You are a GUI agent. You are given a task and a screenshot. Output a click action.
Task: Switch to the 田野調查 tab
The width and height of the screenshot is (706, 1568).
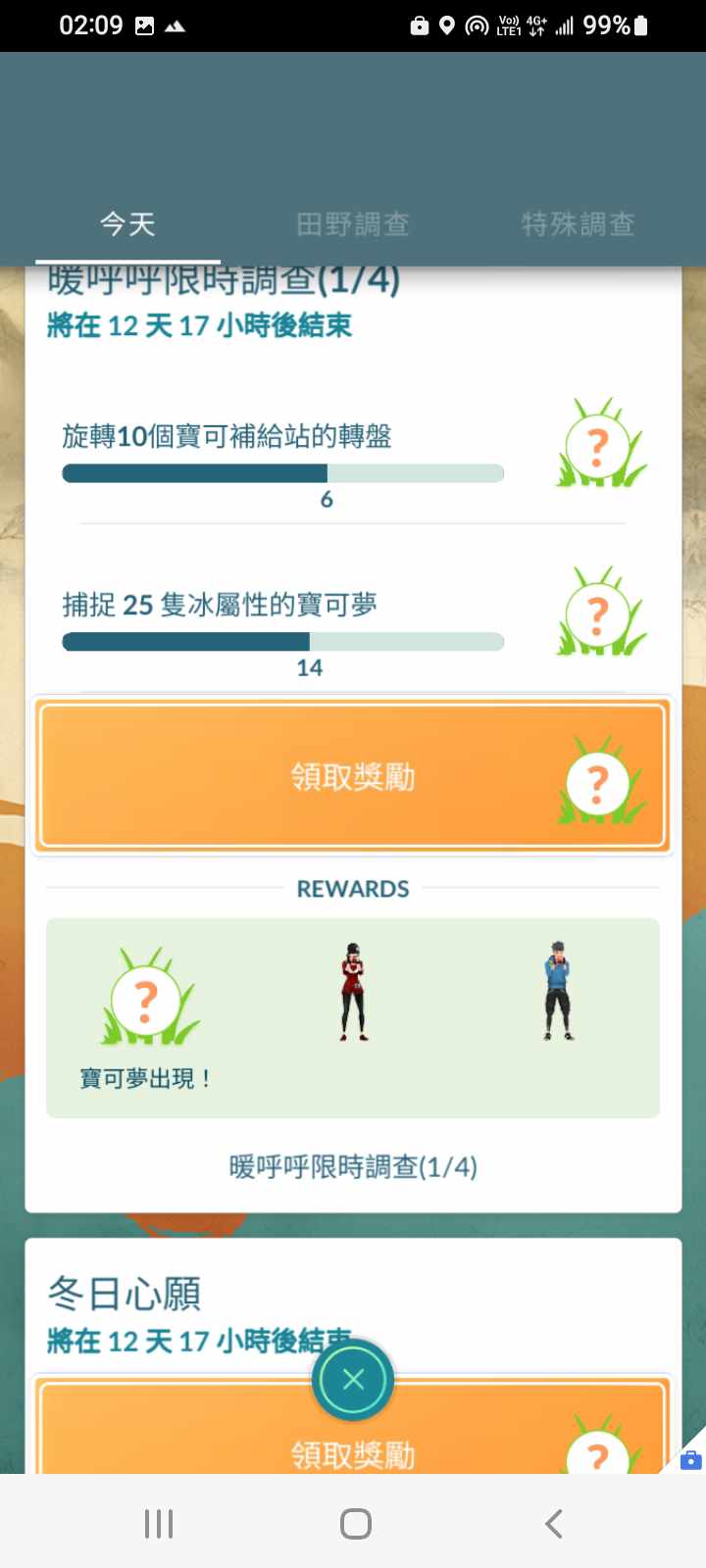coord(353,224)
